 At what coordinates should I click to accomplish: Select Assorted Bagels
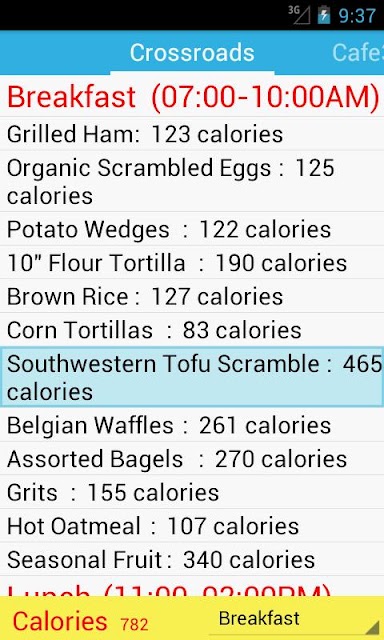tap(192, 458)
